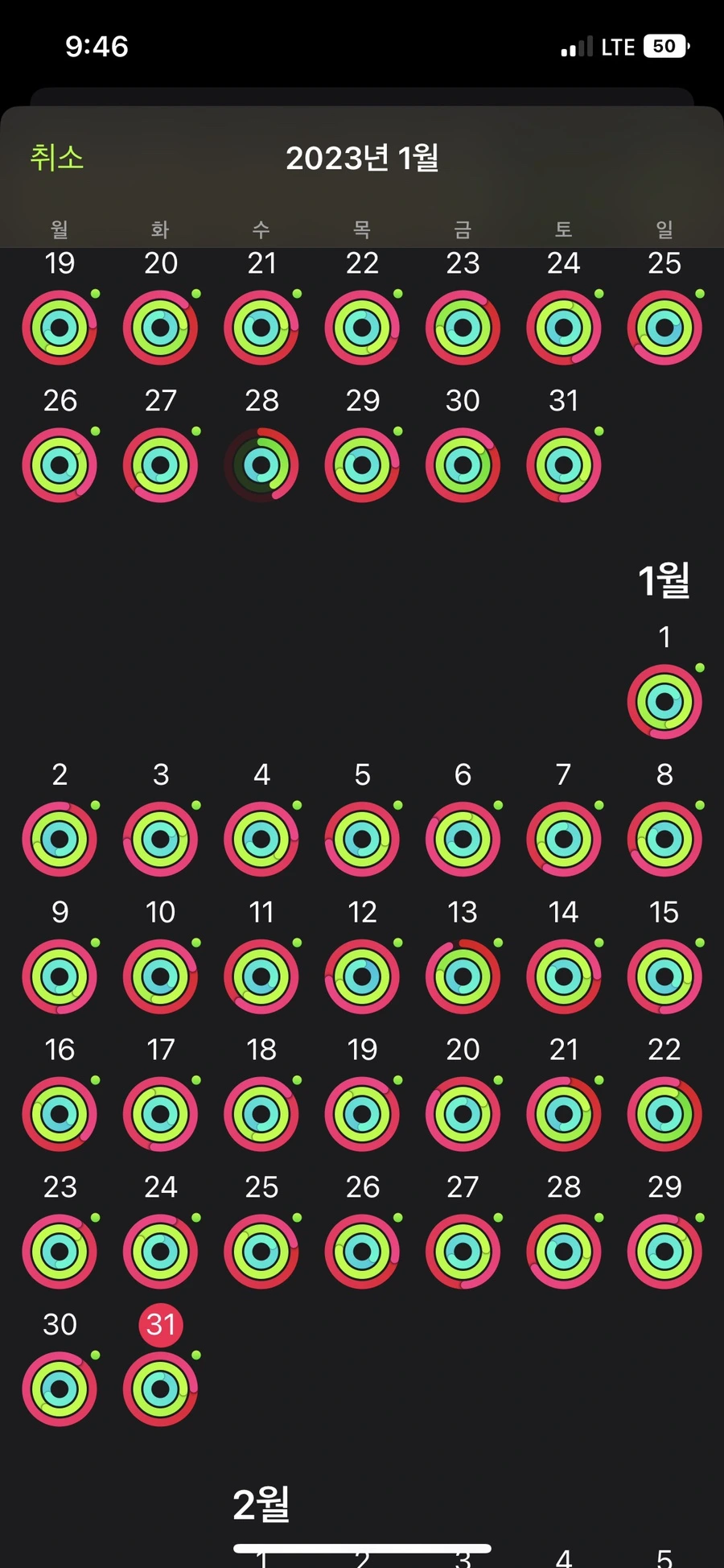The image size is (724, 1568).
Task: Open the day 10 activity rings
Action: (161, 976)
